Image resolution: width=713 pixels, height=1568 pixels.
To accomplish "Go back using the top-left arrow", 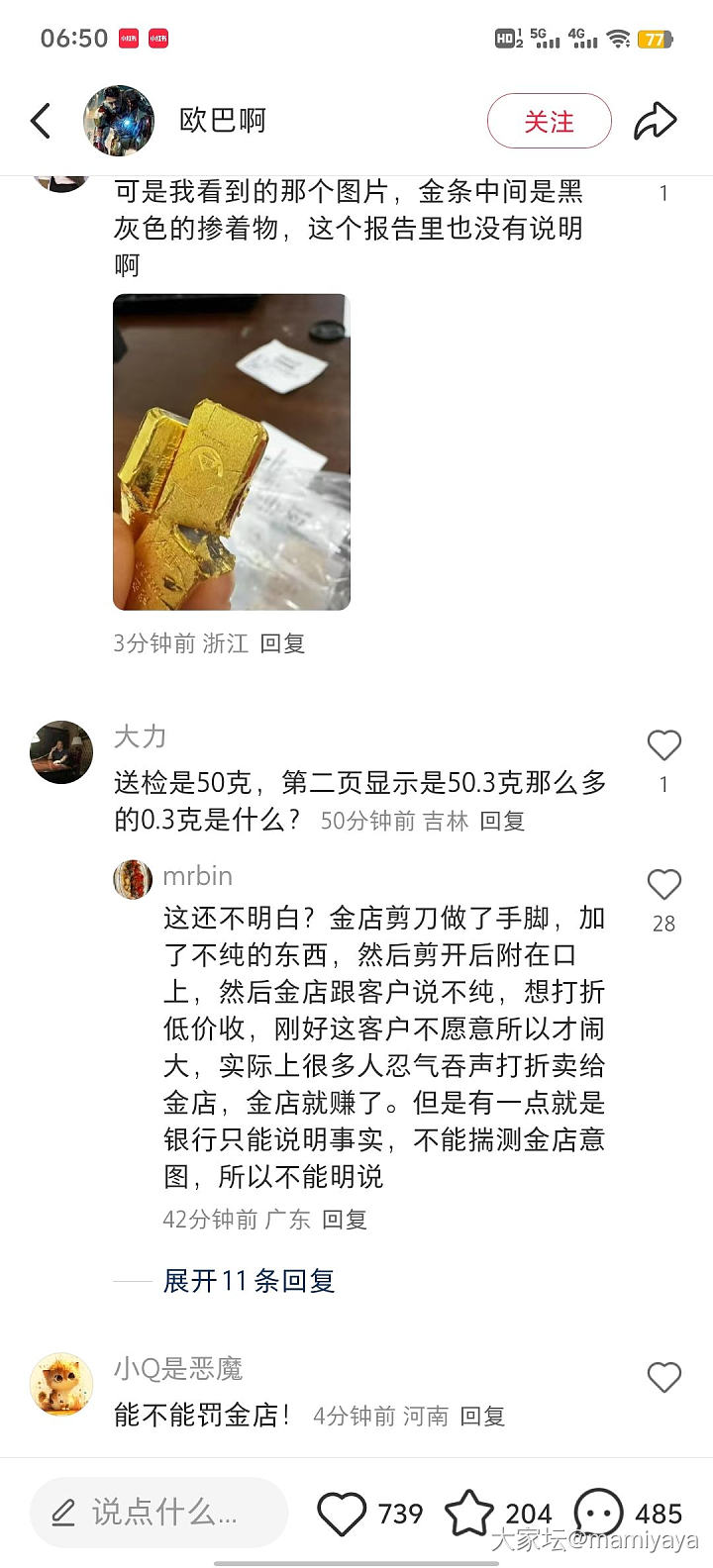I will click(41, 121).
